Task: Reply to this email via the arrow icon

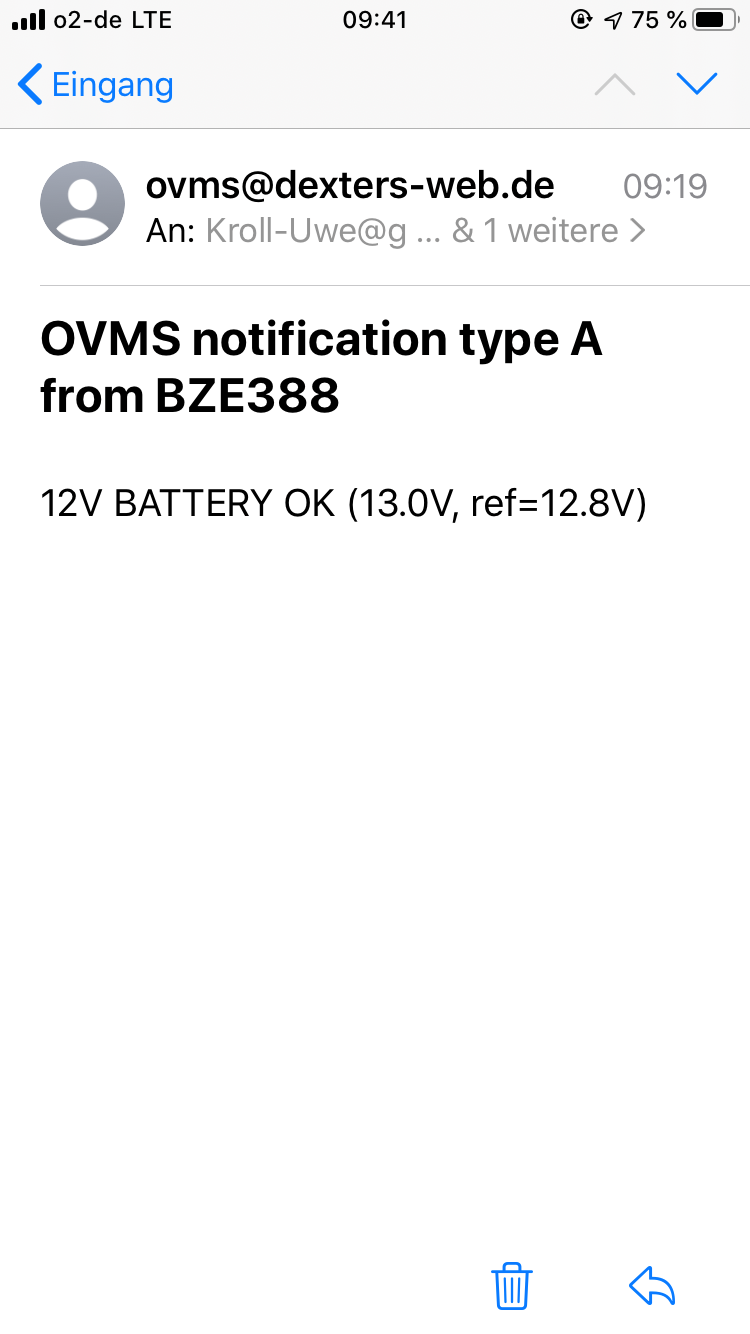Action: pyautogui.click(x=653, y=1285)
